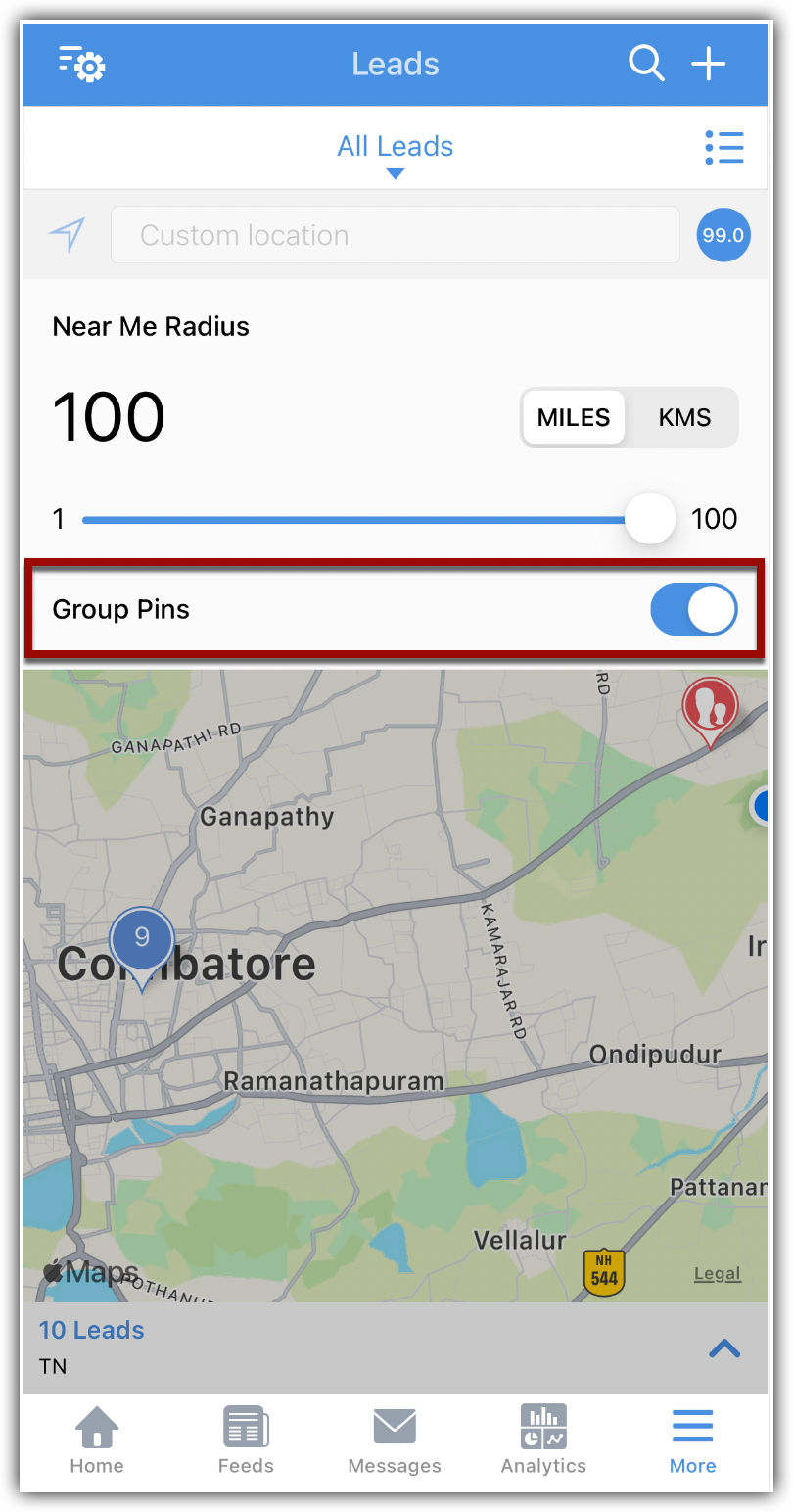This screenshot has height=1512, width=793.
Task: Switch to list view
Action: 724,148
